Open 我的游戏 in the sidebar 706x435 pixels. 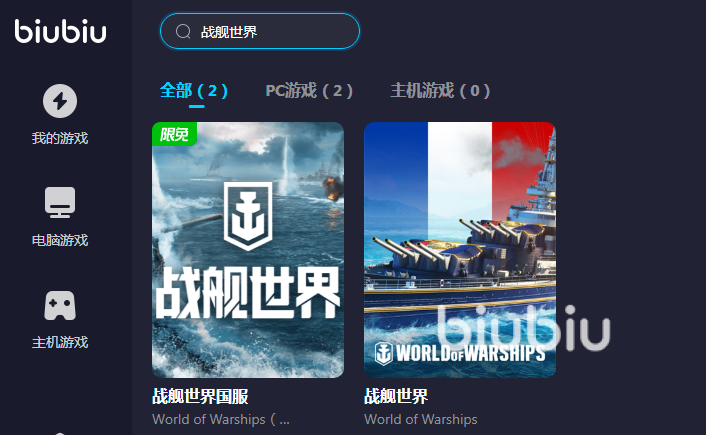tap(60, 113)
